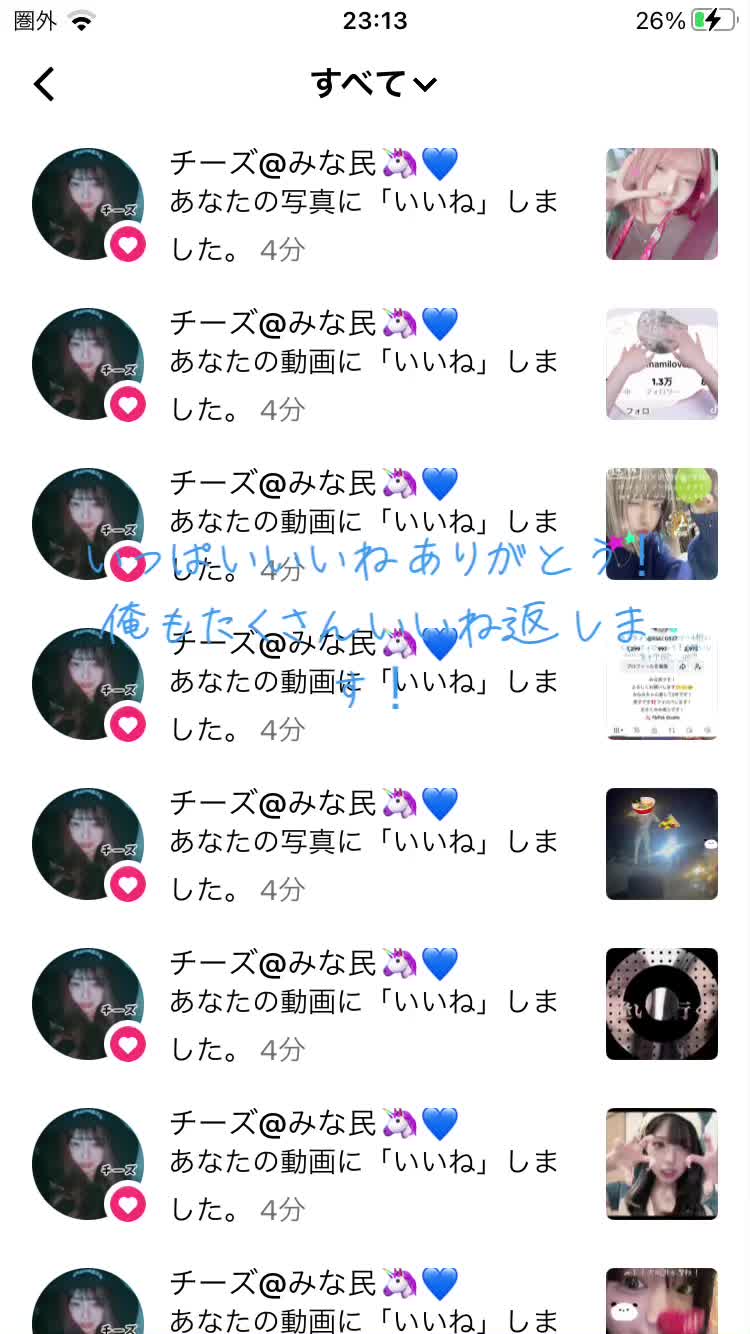Open the profile screenshot video thumbnail
750x1334 pixels.
[661, 686]
